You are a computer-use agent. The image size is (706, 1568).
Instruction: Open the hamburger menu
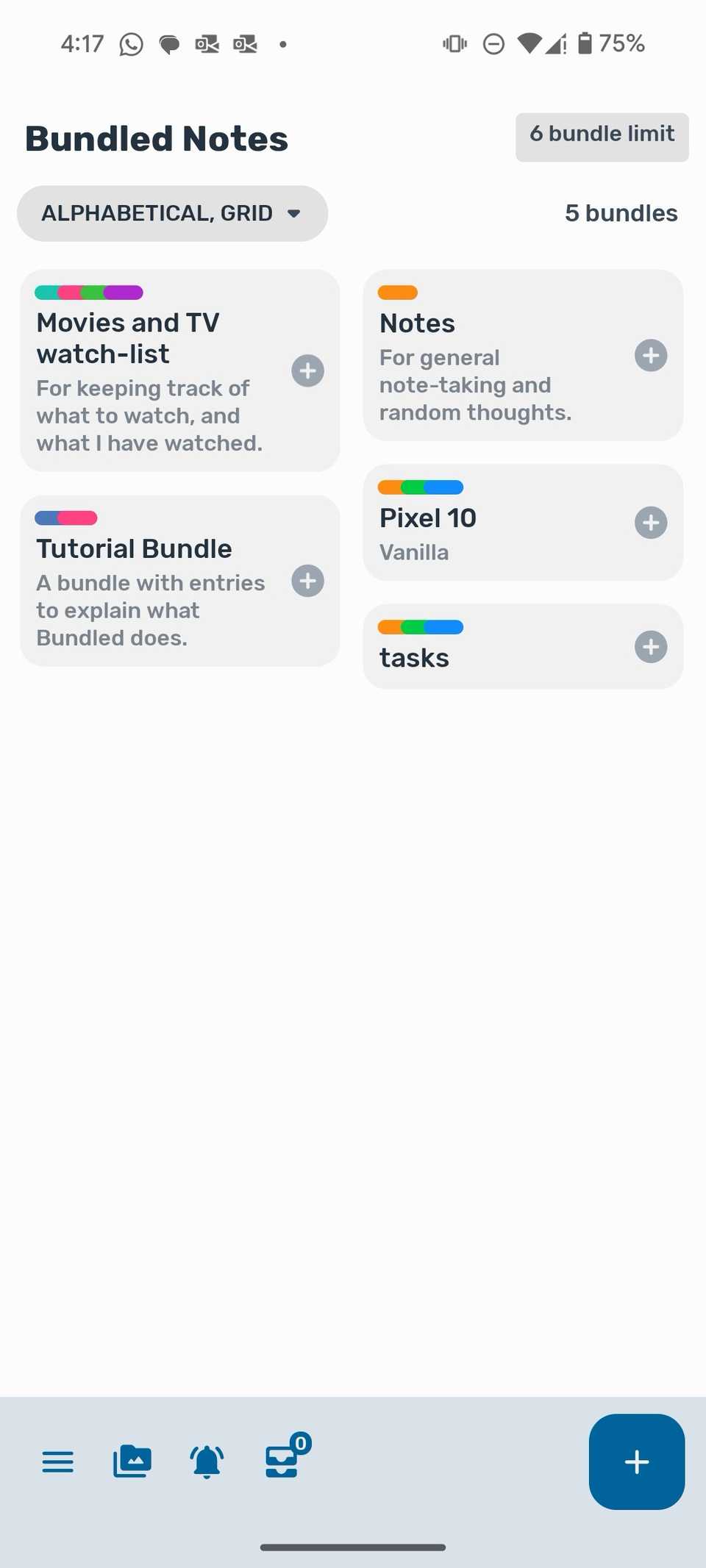[x=58, y=1461]
